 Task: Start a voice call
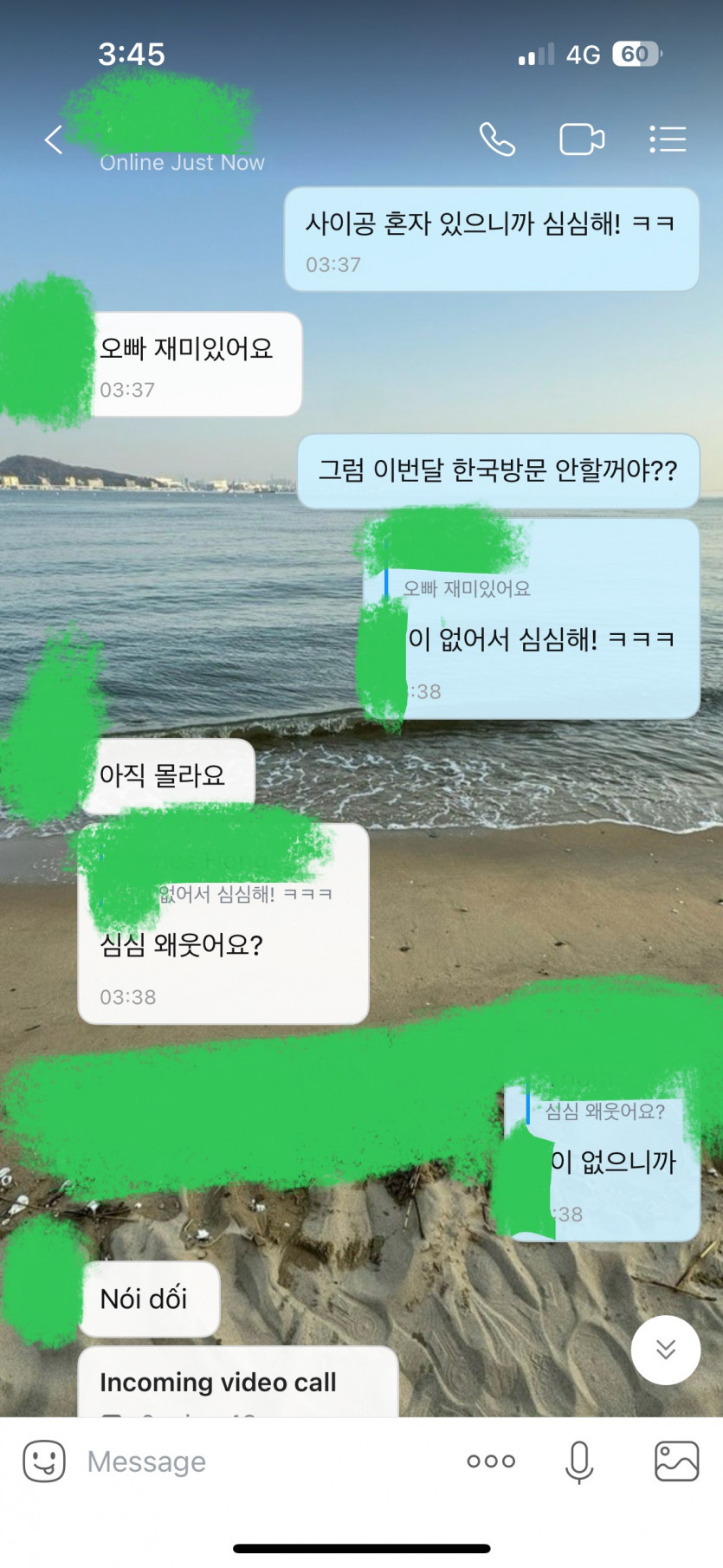coord(497,139)
